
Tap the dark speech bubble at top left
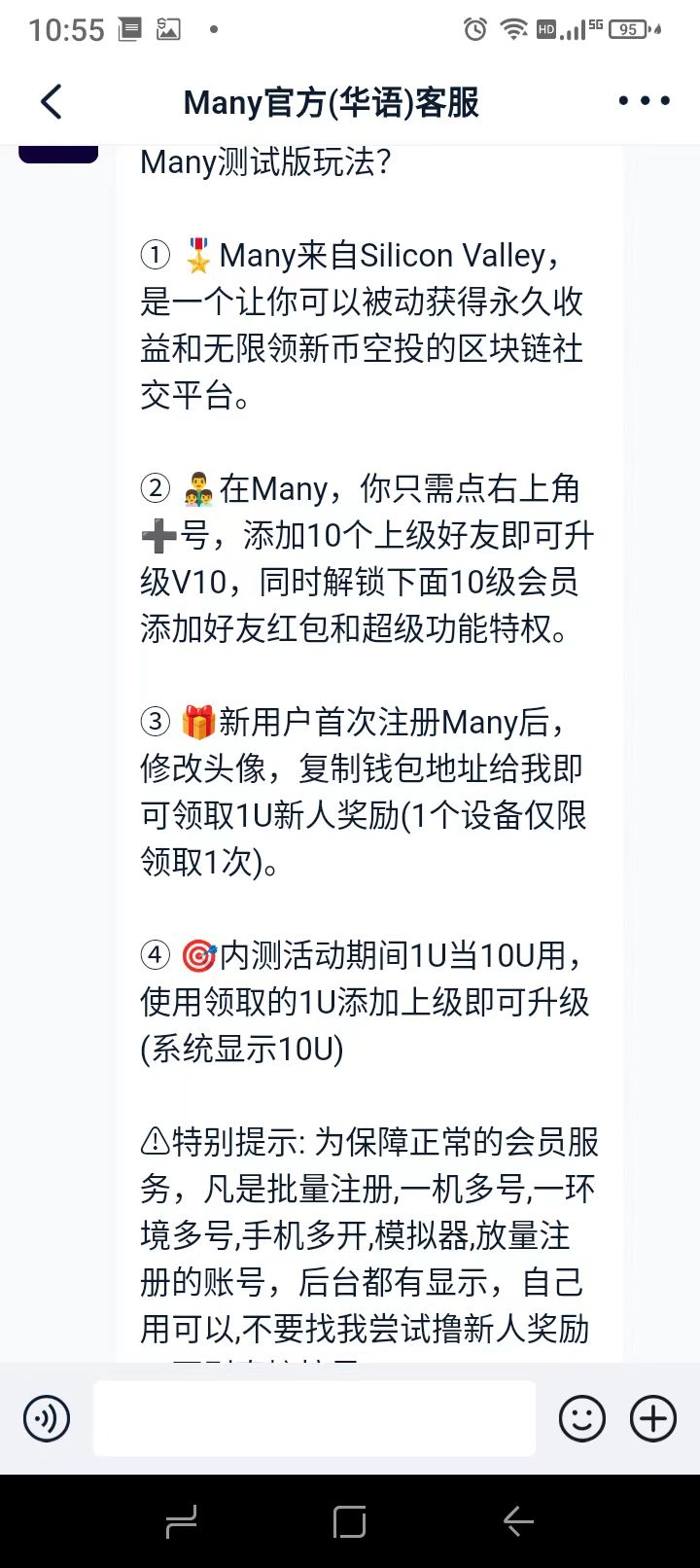coord(58,151)
